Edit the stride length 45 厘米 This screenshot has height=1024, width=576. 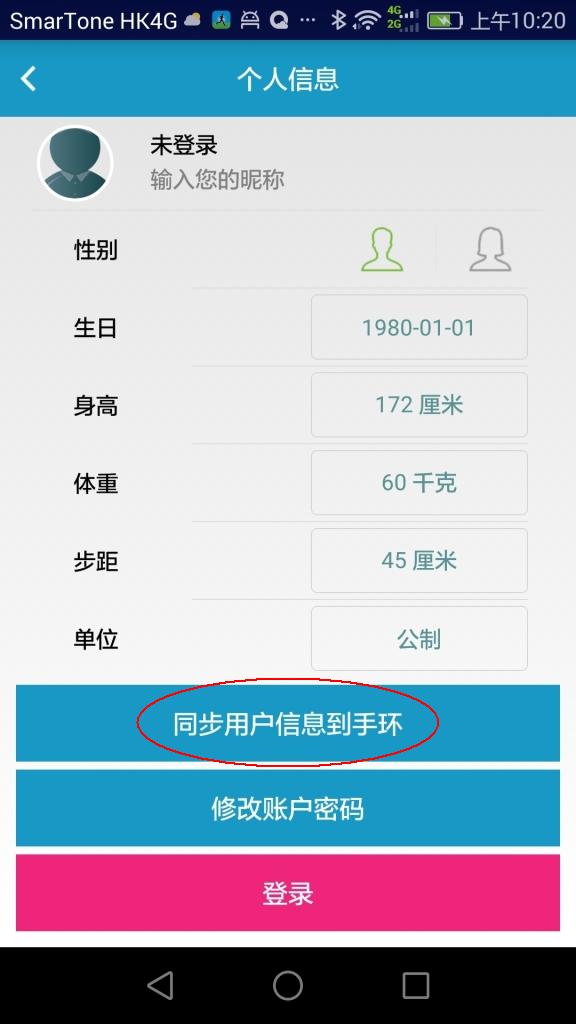pyautogui.click(x=419, y=560)
